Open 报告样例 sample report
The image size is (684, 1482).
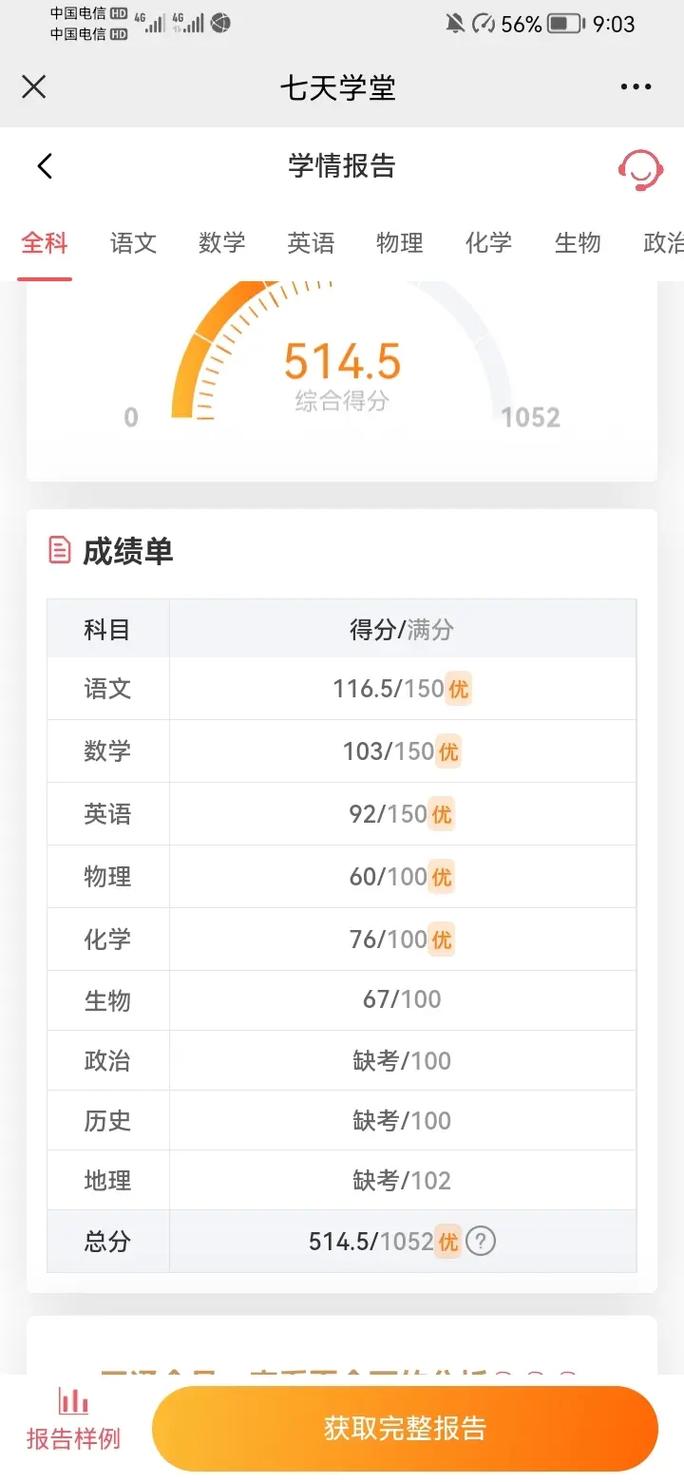coord(73,1420)
